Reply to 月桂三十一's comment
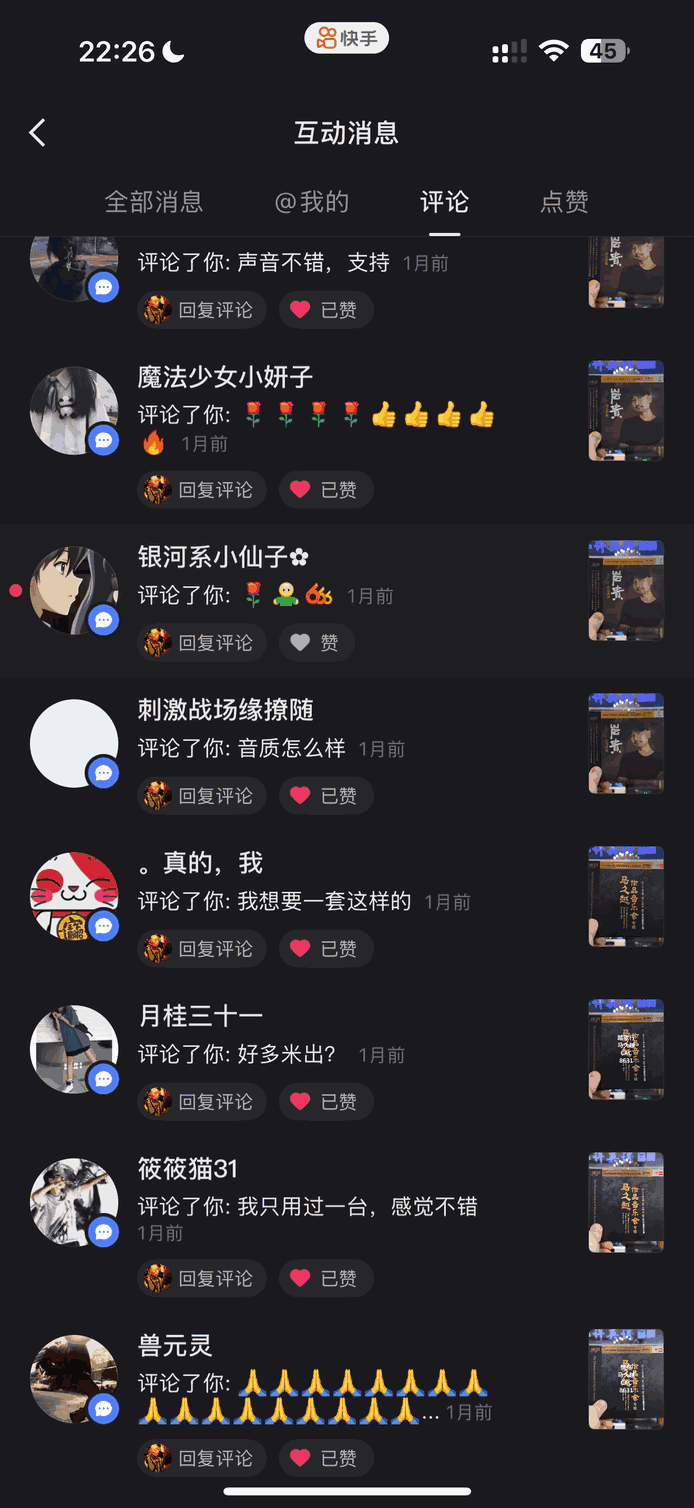The width and height of the screenshot is (694, 1508). click(x=202, y=1102)
